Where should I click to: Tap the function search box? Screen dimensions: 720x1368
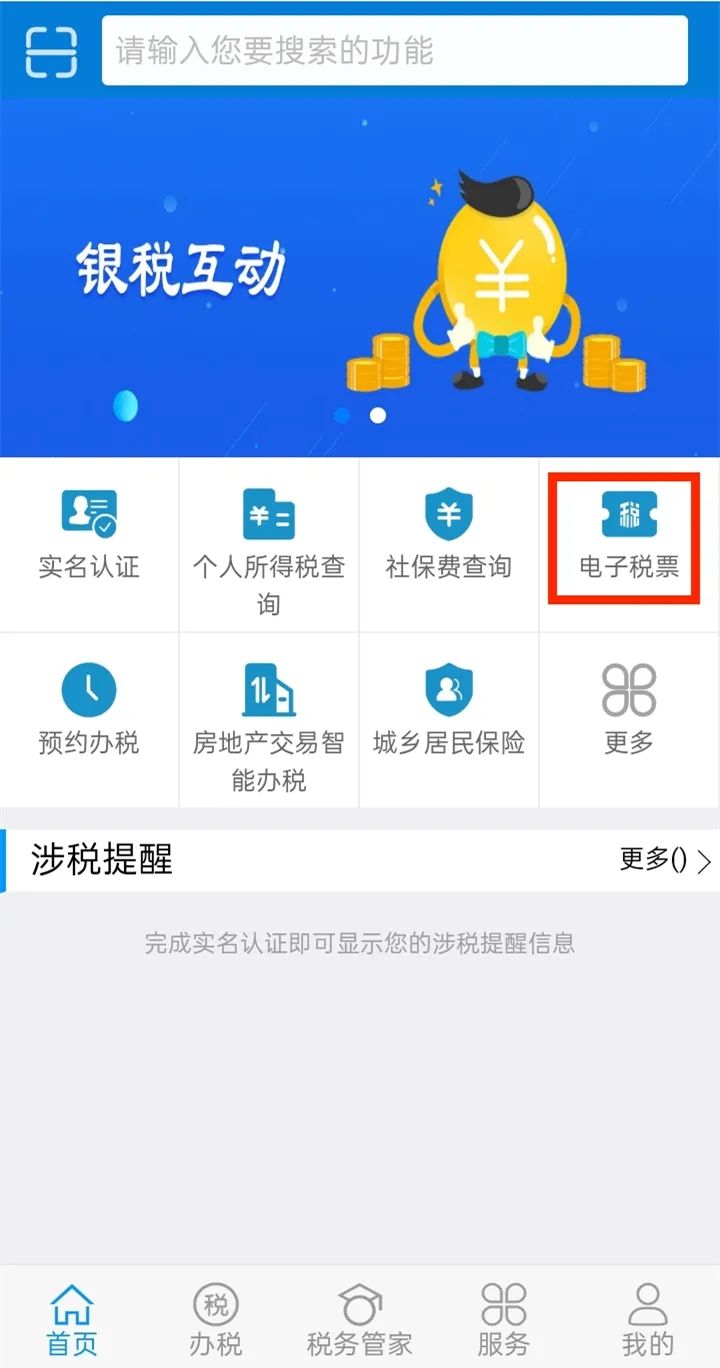(394, 50)
